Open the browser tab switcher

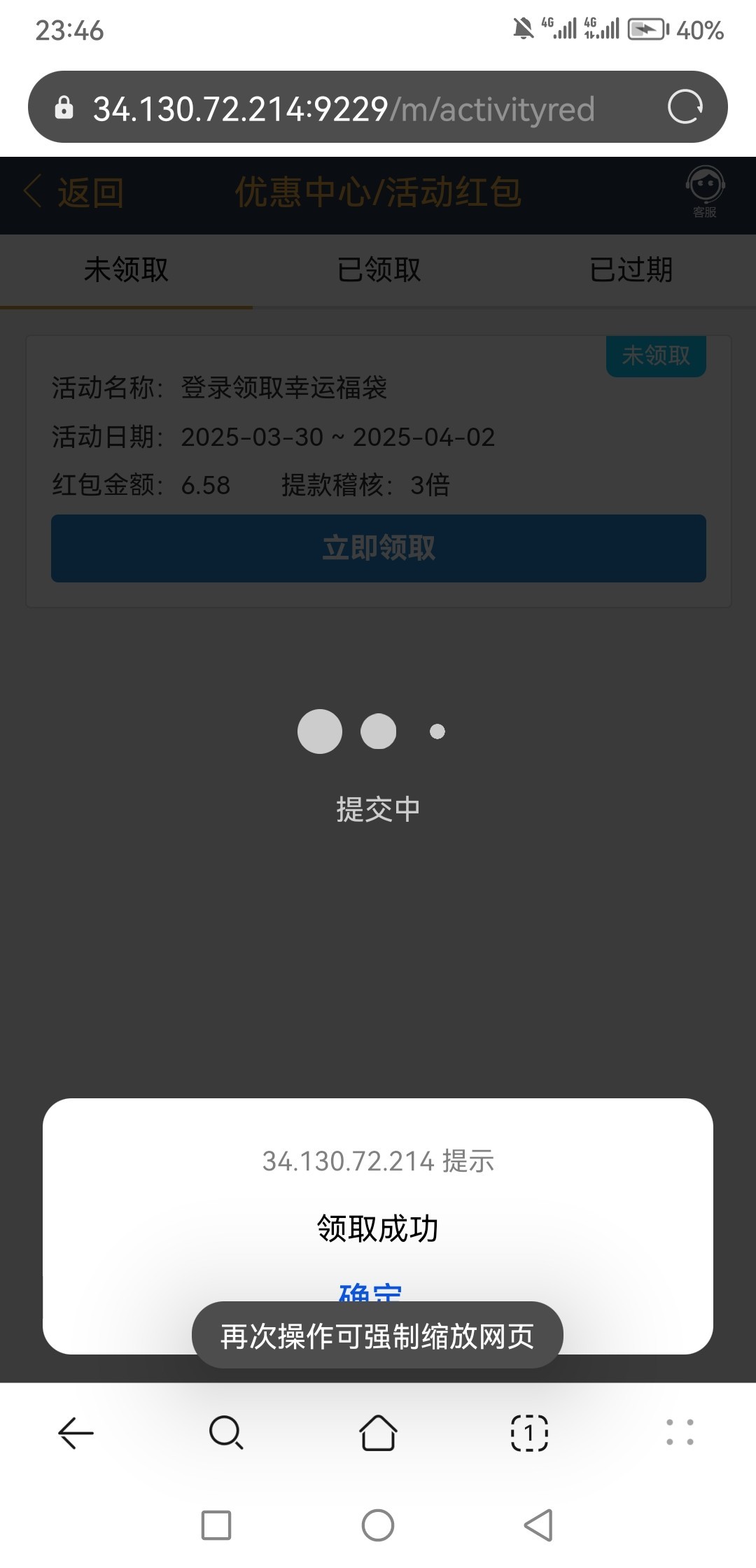pos(529,1433)
